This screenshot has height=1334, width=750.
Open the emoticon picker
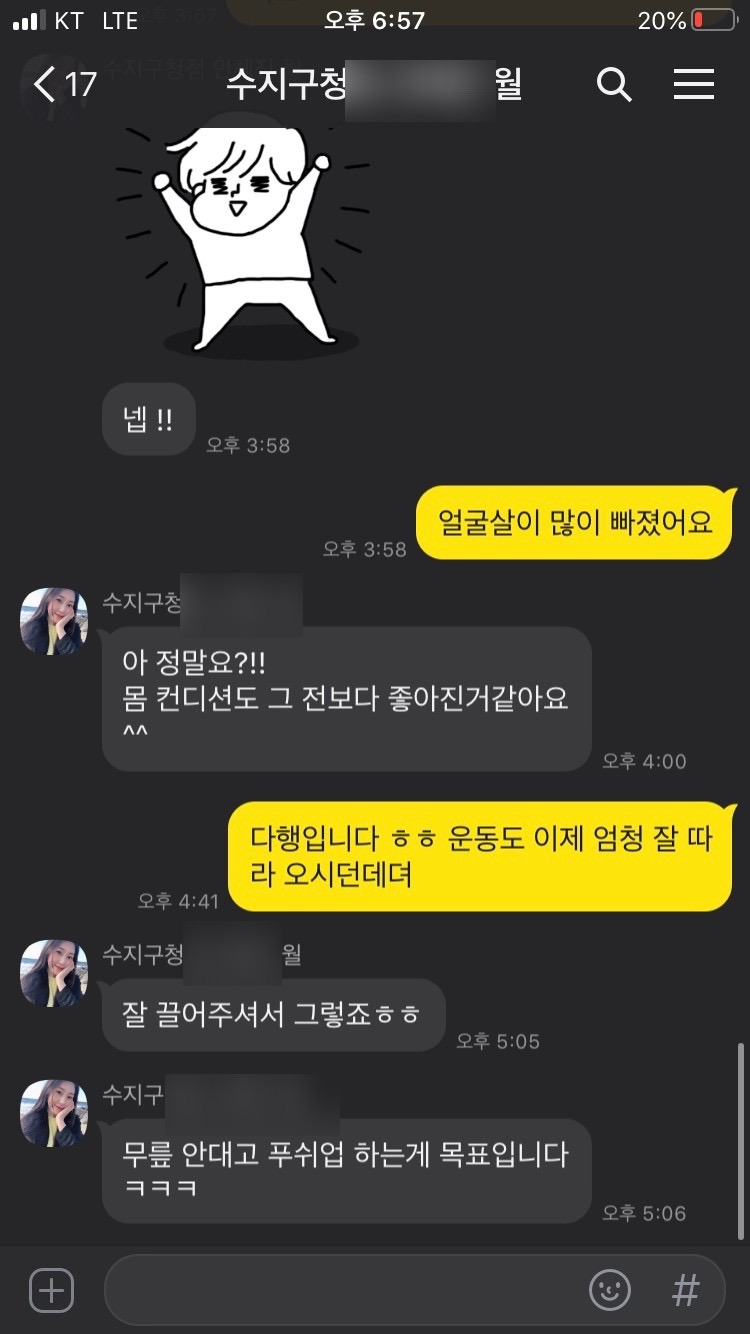pos(609,1291)
